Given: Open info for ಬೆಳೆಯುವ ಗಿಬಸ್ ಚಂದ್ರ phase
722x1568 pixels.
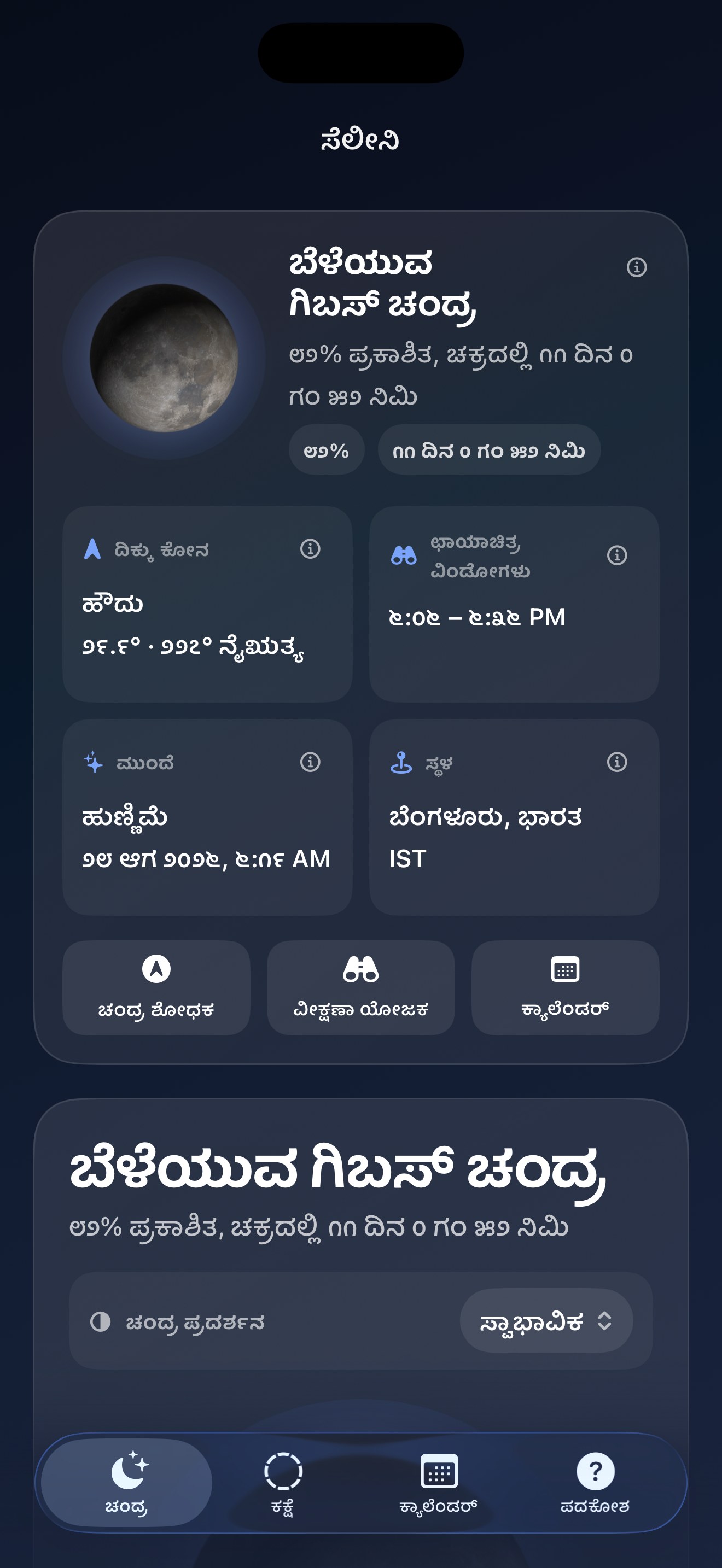Looking at the screenshot, I should (x=636, y=267).
